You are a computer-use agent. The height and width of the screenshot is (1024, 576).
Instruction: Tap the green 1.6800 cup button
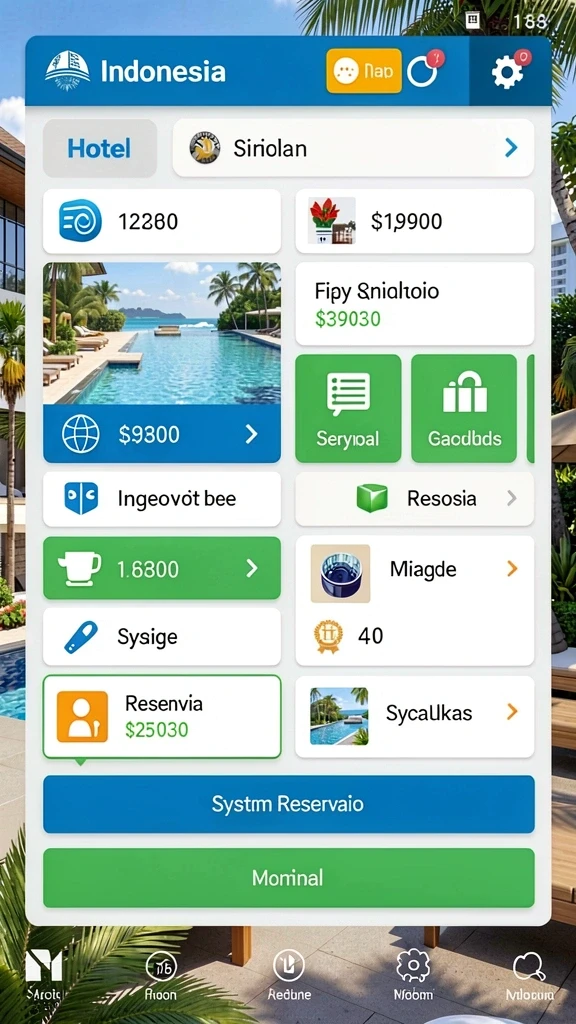click(162, 568)
